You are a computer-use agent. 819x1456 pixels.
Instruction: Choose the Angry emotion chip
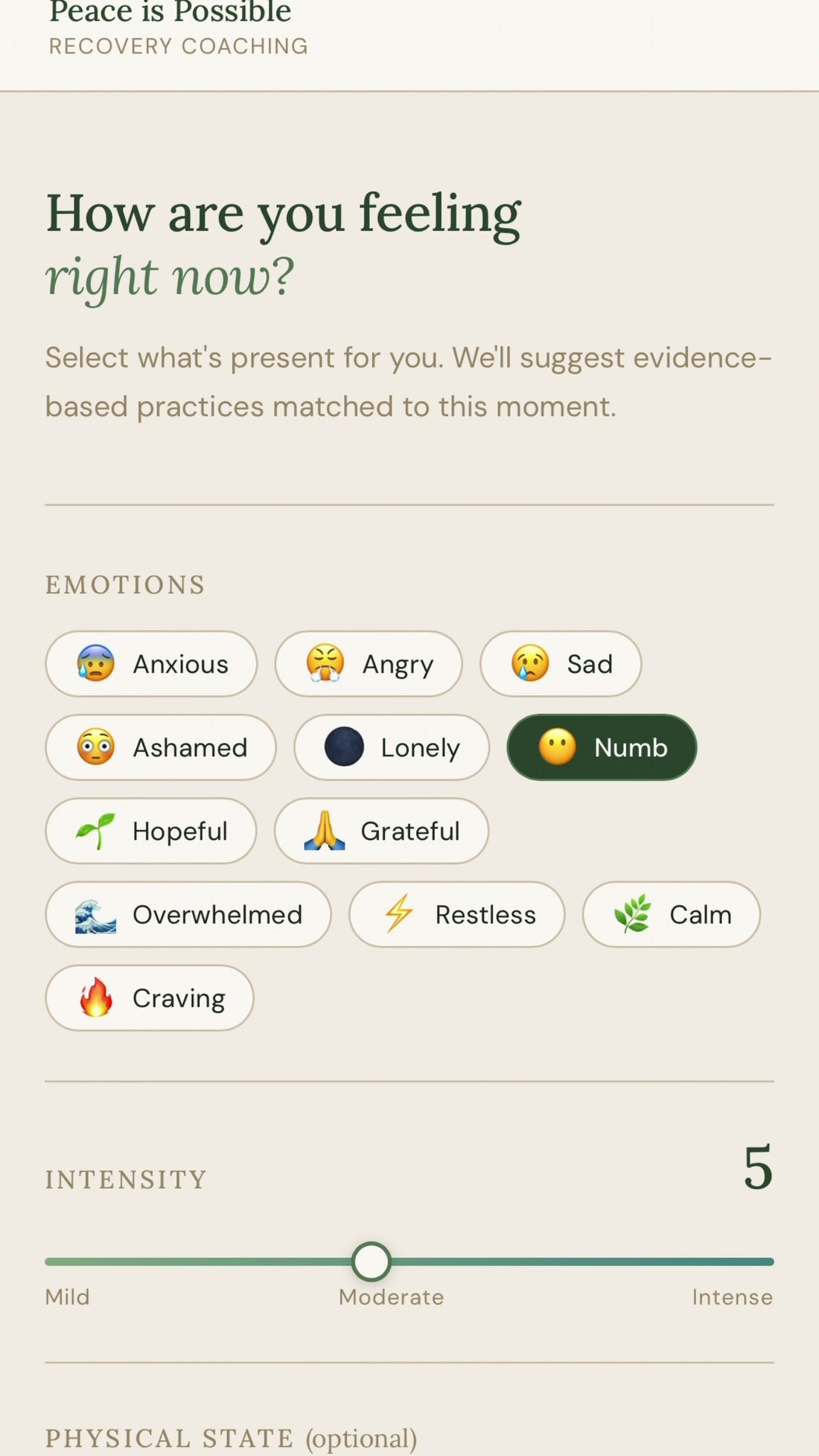click(x=369, y=664)
